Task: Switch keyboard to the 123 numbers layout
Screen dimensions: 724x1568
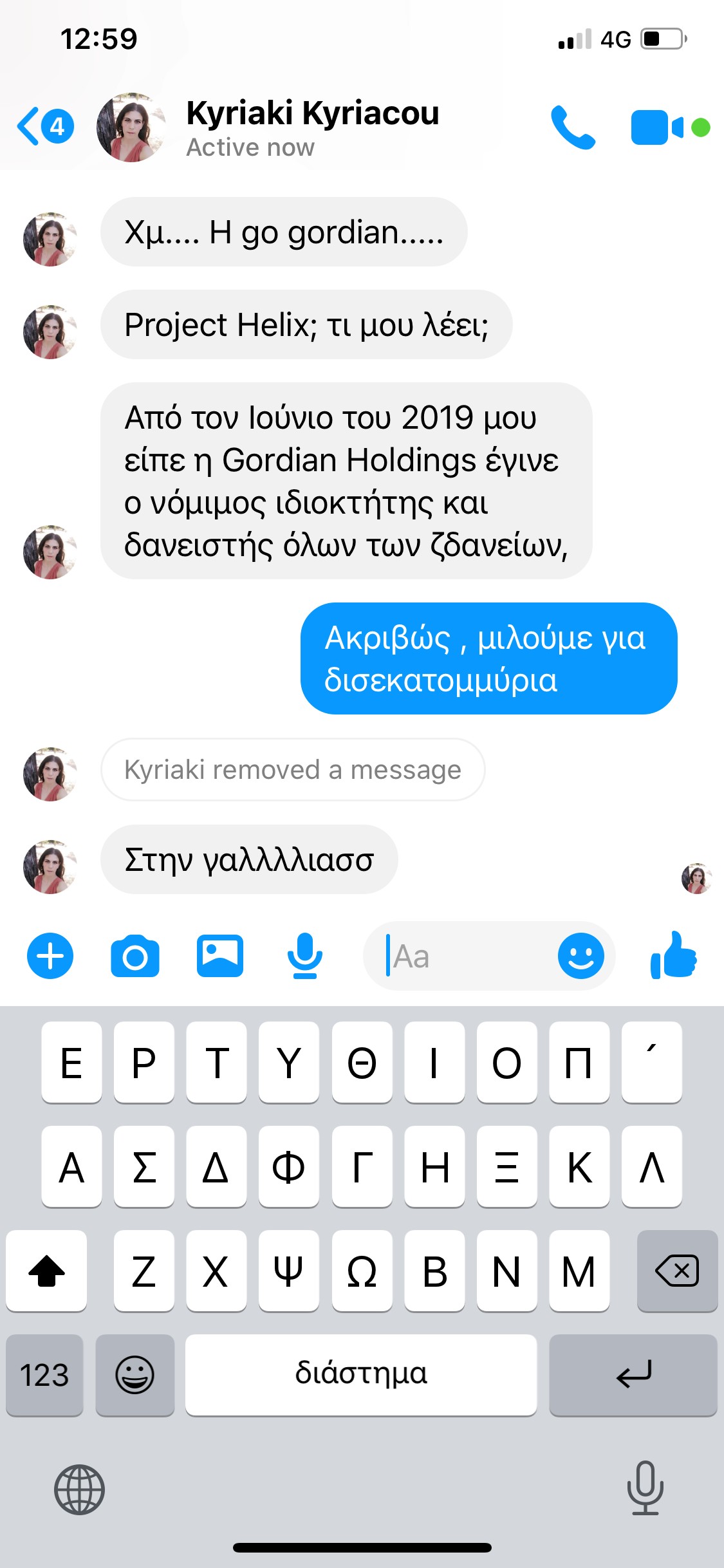Action: click(x=44, y=1376)
